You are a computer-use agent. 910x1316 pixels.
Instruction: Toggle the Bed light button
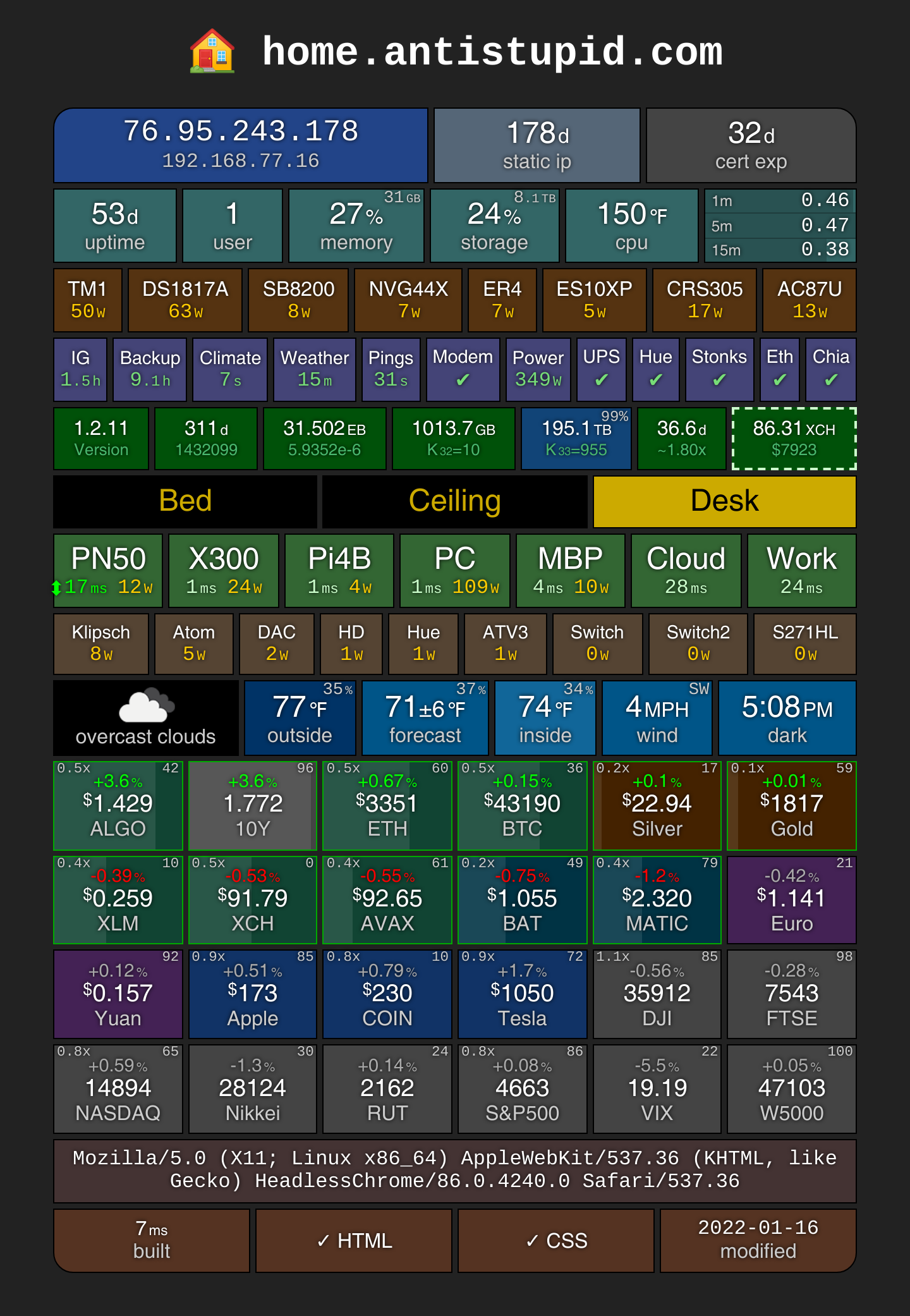[x=185, y=501]
